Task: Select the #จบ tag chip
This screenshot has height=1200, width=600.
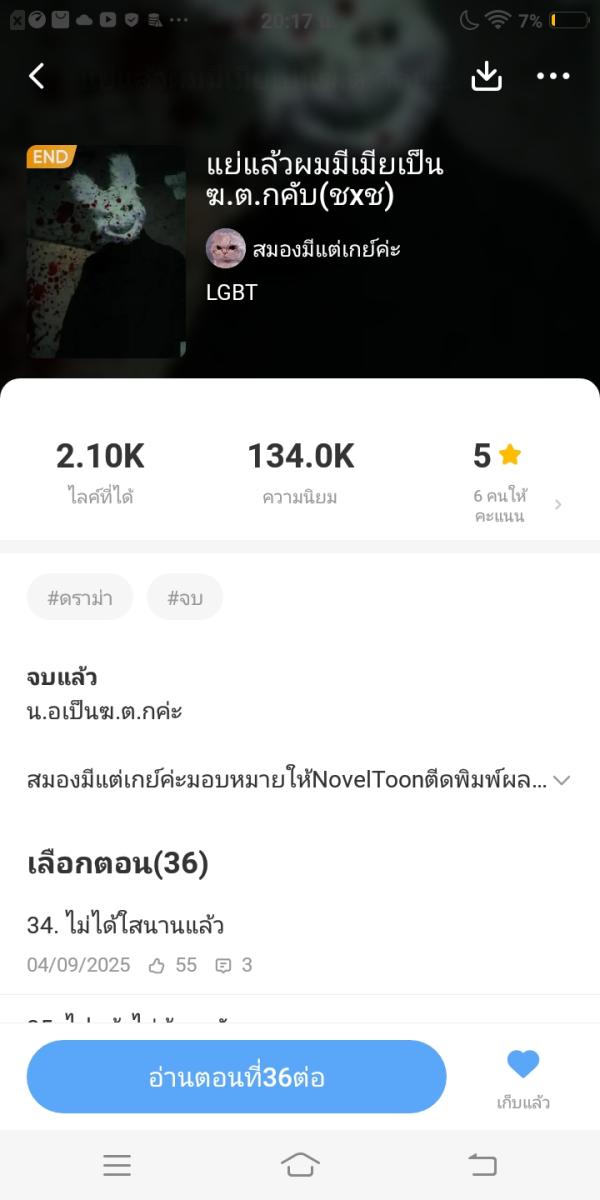Action: (185, 598)
